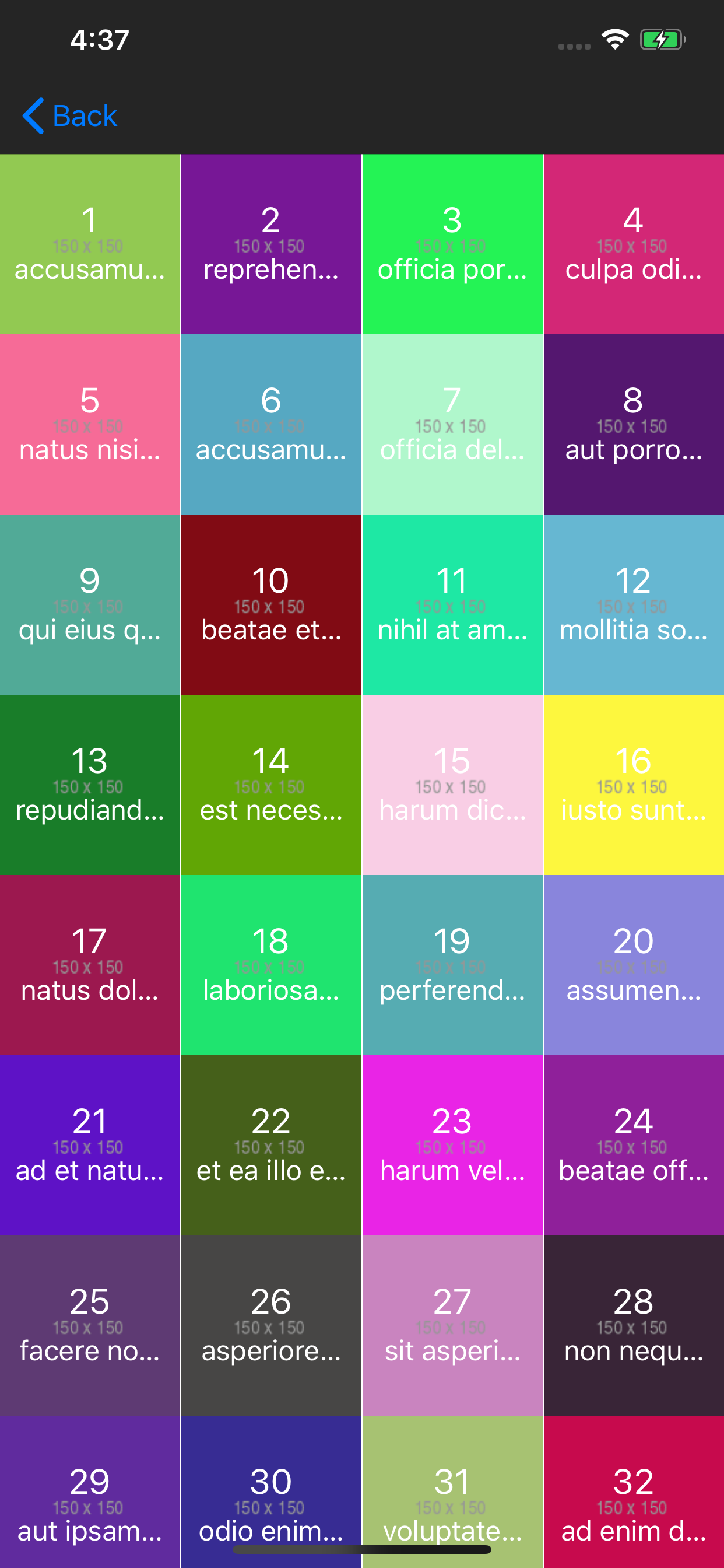Screen dimensions: 724x1568
Task: Open tile 19 perferend...
Action: tap(453, 965)
